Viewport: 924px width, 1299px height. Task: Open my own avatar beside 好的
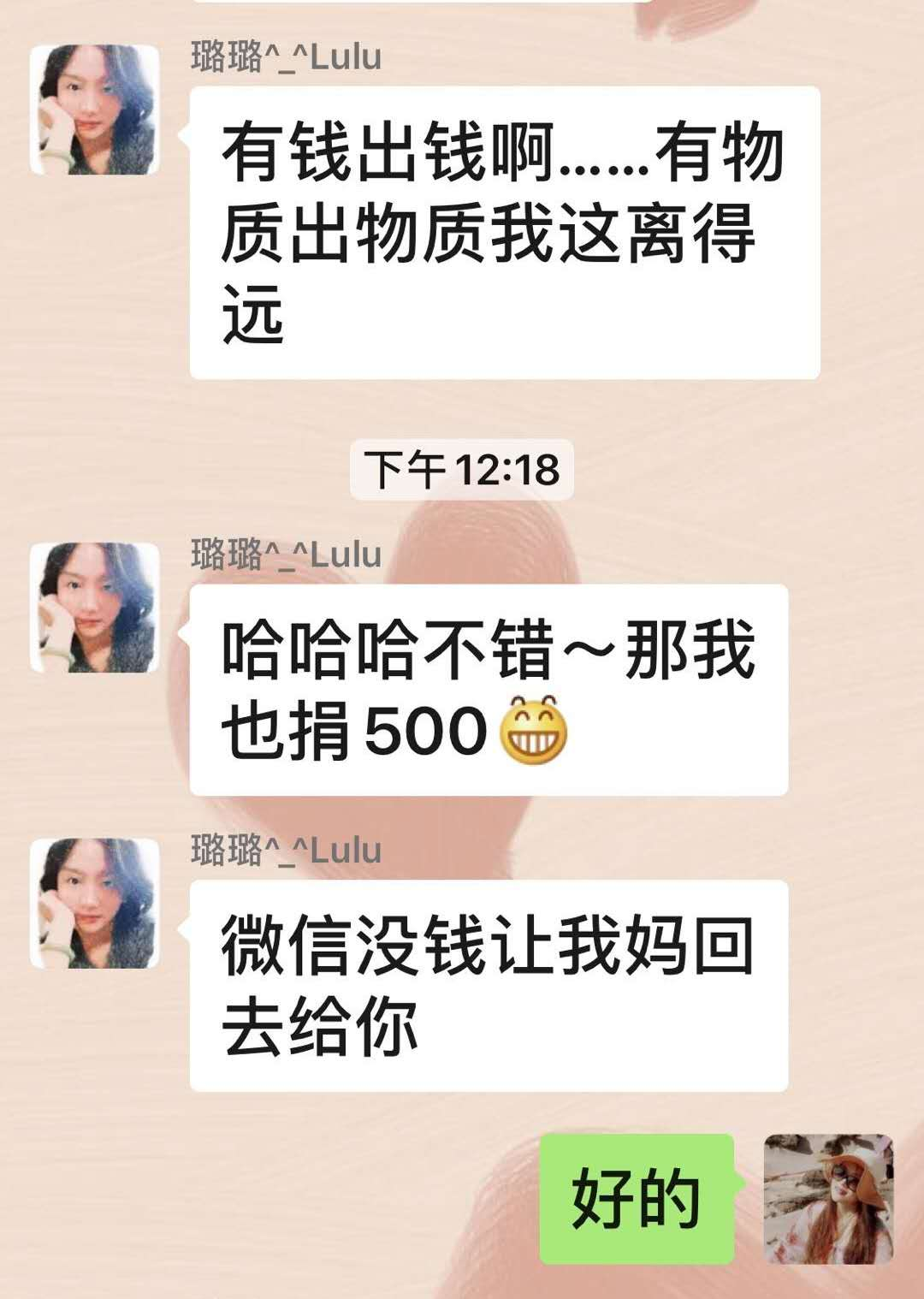coord(828,1199)
